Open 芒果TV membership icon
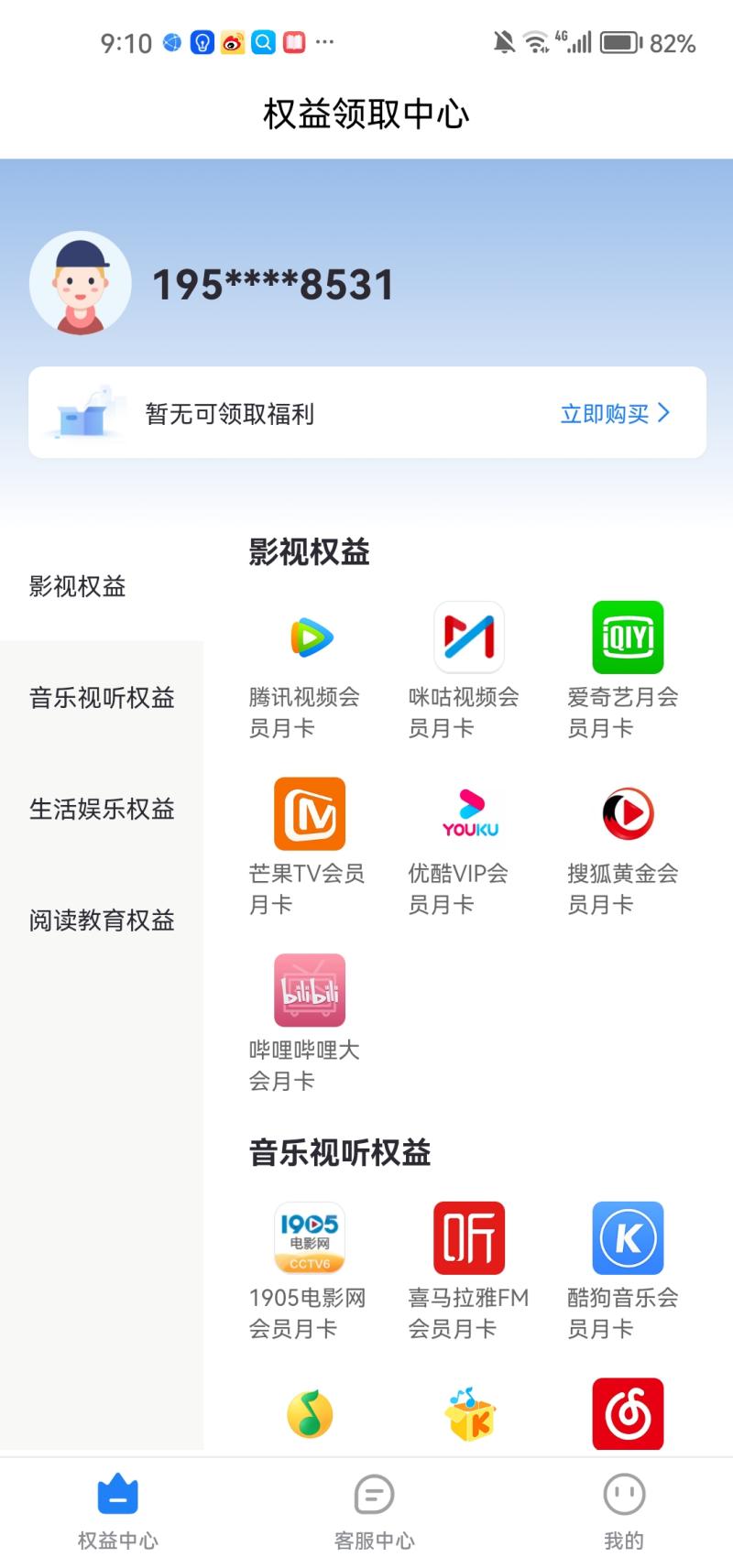Viewport: 733px width, 1568px height. [x=310, y=813]
